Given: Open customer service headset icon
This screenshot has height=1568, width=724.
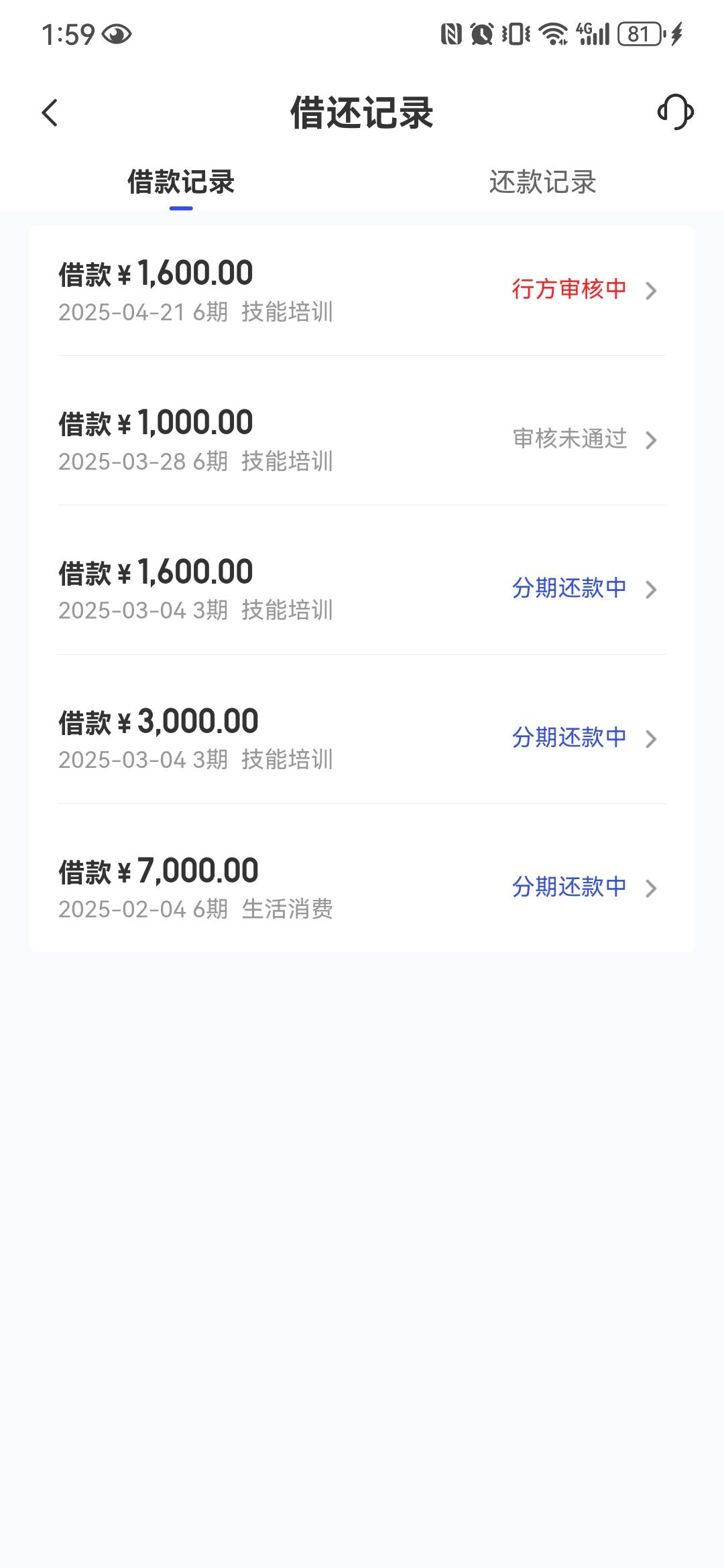Looking at the screenshot, I should pos(675,112).
